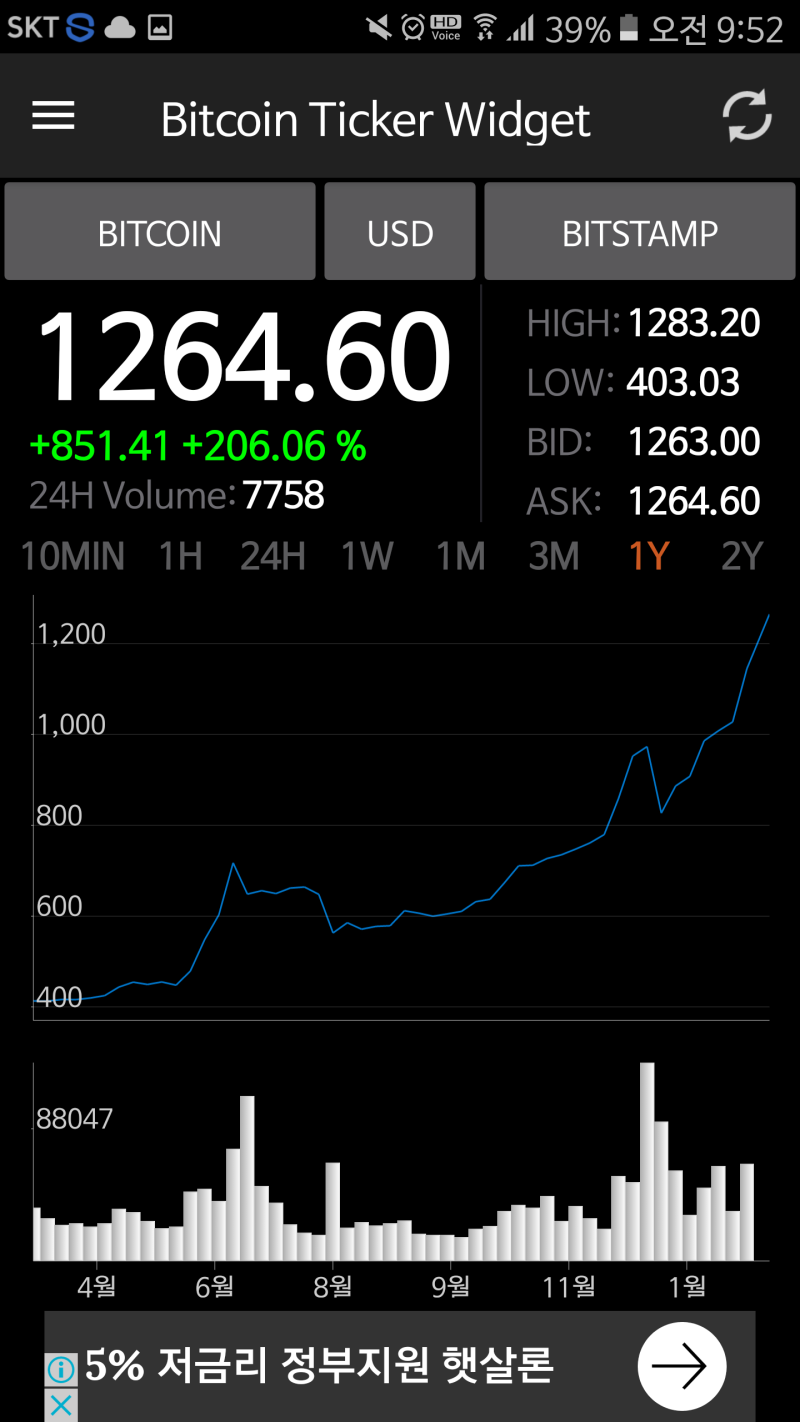Close the ad banner
Image resolution: width=800 pixels, height=1422 pixels.
(60, 1405)
